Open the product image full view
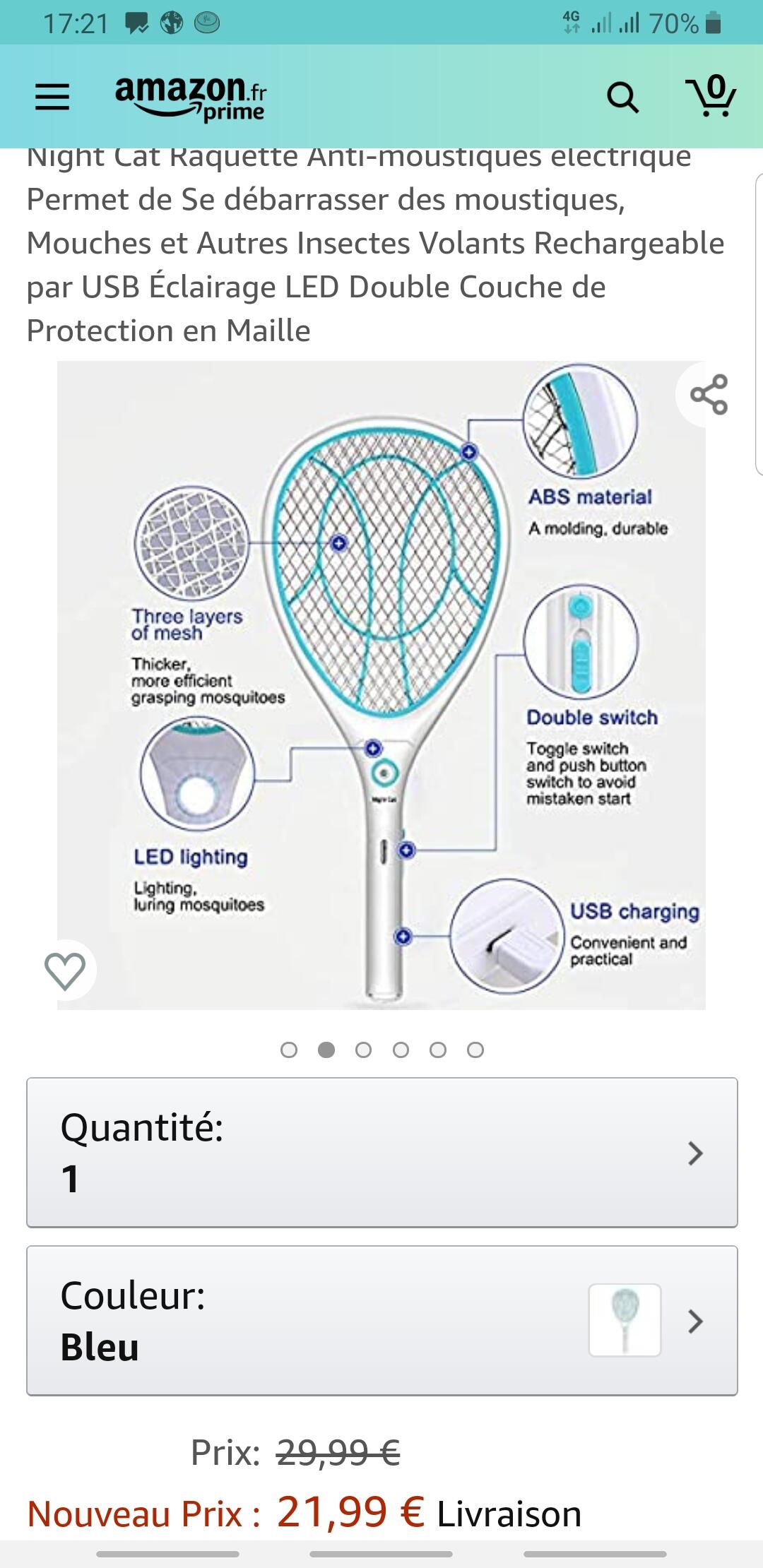Image resolution: width=763 pixels, height=1568 pixels. (381, 685)
